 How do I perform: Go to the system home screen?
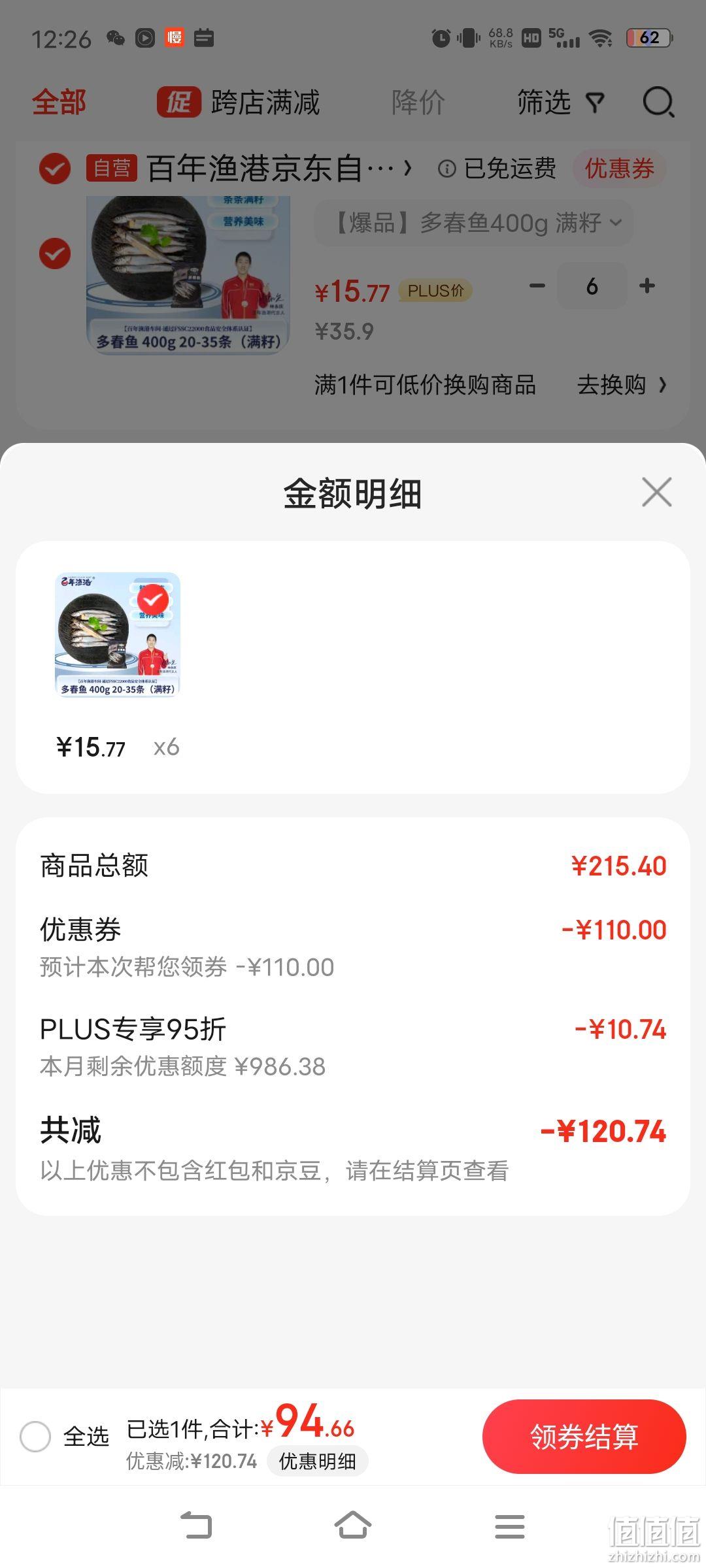[353, 1526]
